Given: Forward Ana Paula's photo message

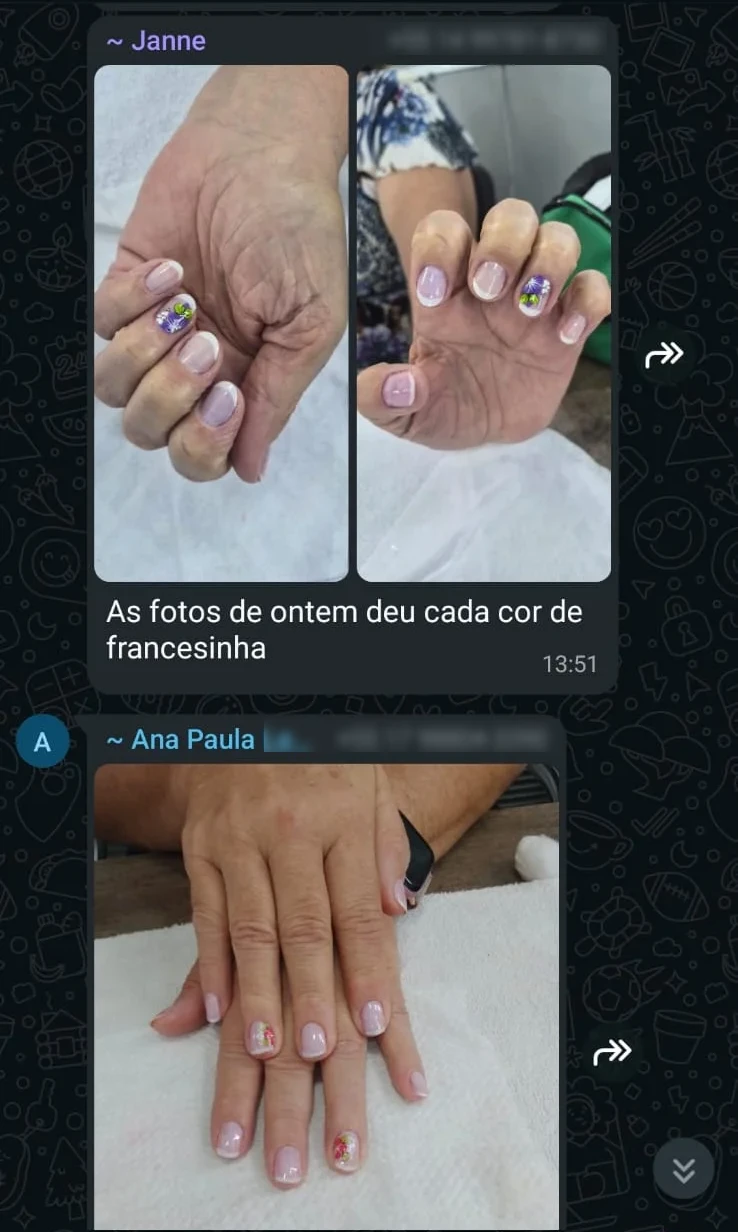Looking at the screenshot, I should pos(613,1051).
